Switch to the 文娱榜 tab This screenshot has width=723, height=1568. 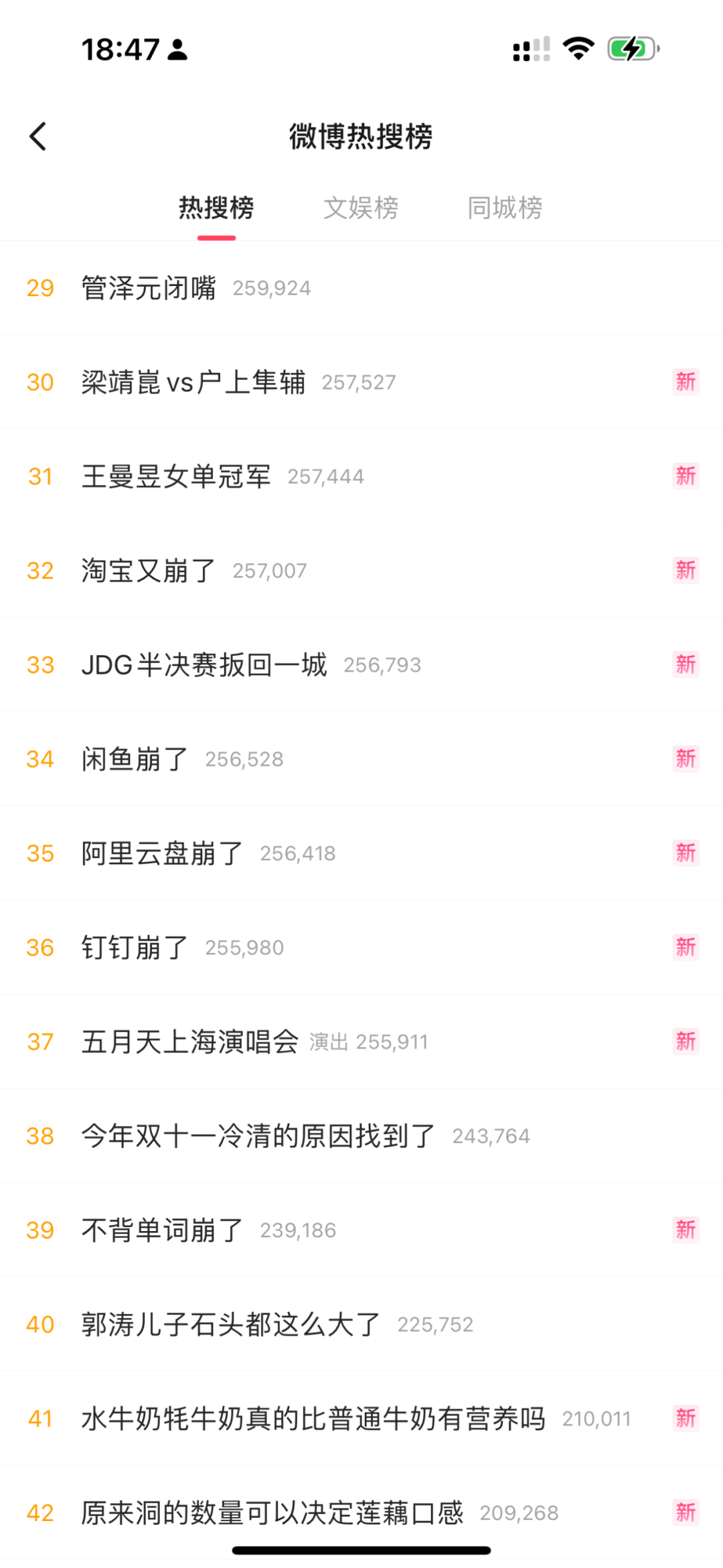[361, 208]
